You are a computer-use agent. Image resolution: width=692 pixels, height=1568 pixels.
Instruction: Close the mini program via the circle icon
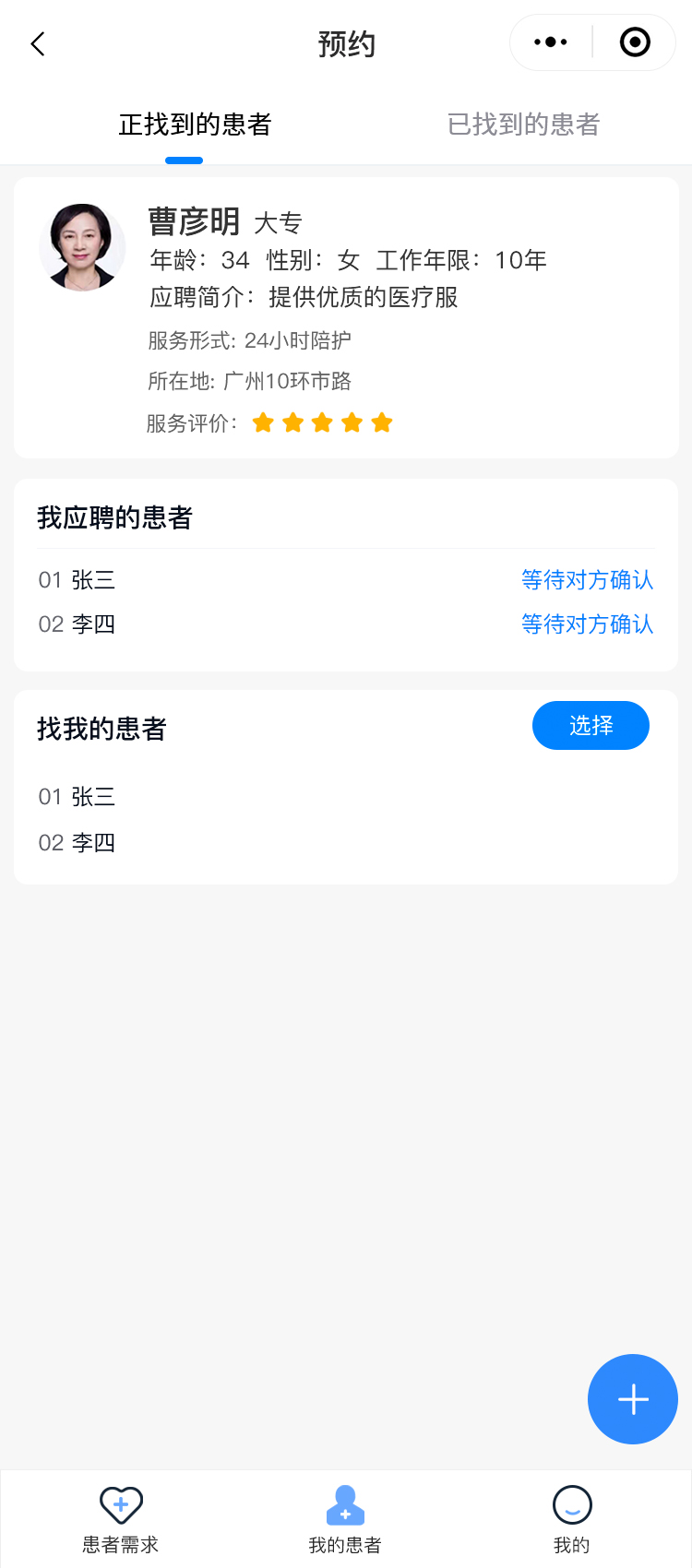[635, 42]
